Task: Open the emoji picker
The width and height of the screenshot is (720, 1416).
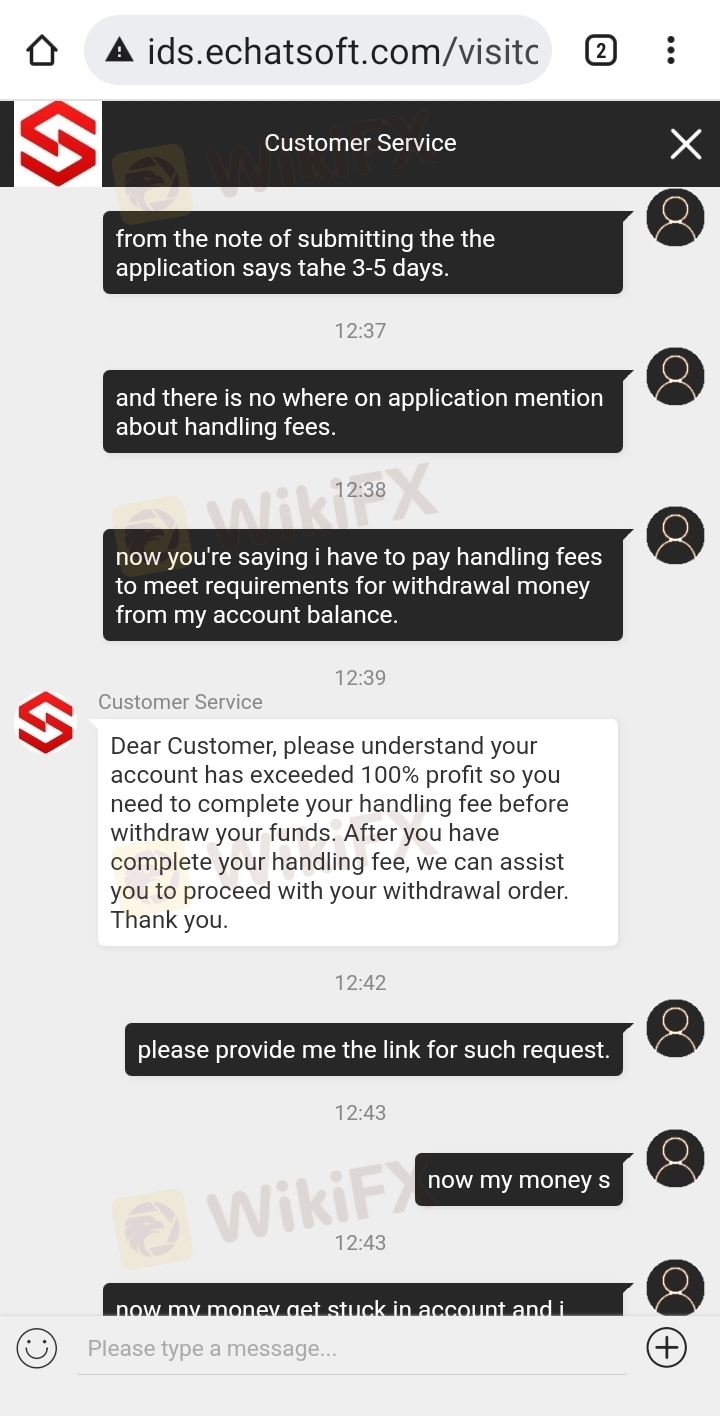Action: 37,1348
